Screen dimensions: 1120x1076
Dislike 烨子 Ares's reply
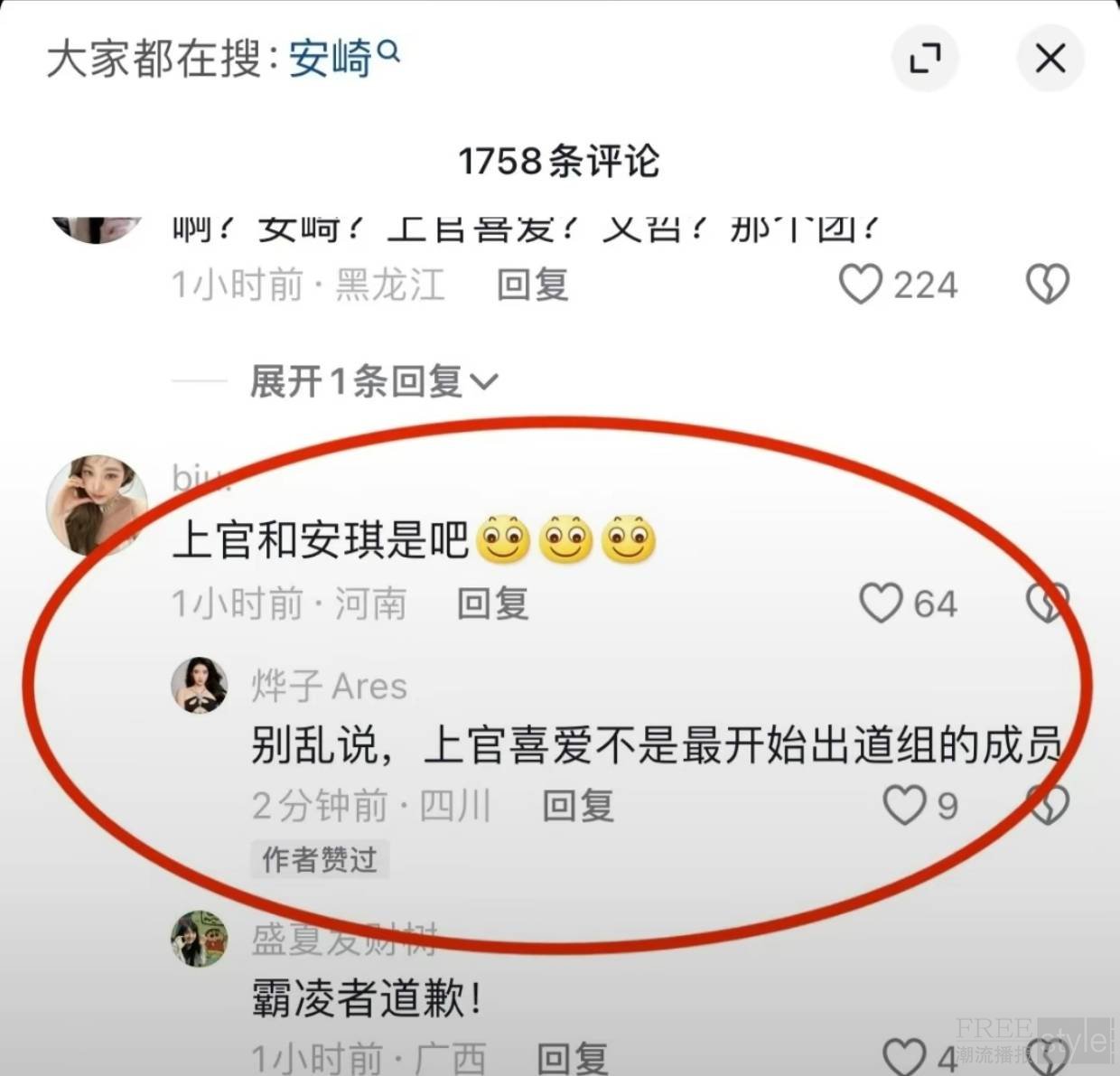(1049, 805)
